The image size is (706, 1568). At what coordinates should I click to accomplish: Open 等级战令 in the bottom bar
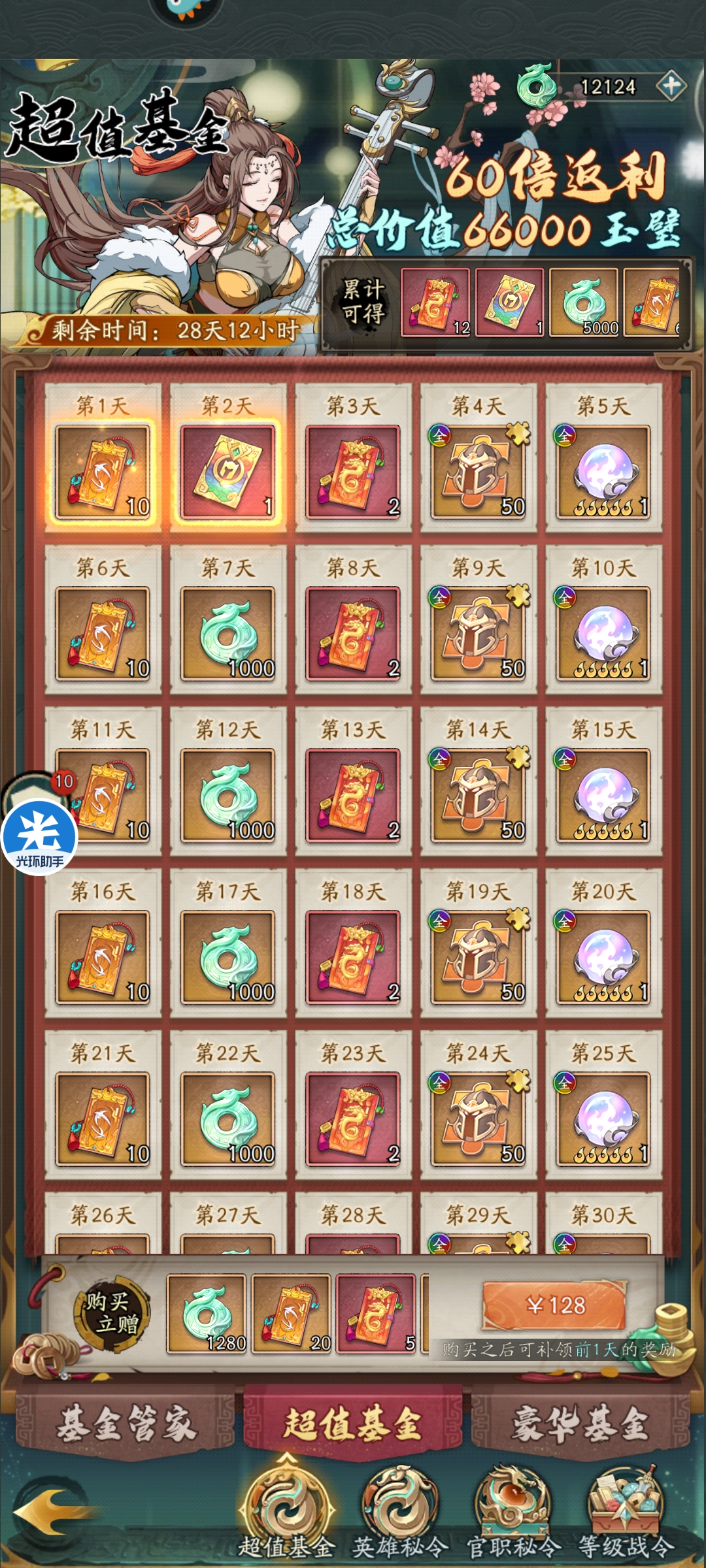[x=625, y=1509]
